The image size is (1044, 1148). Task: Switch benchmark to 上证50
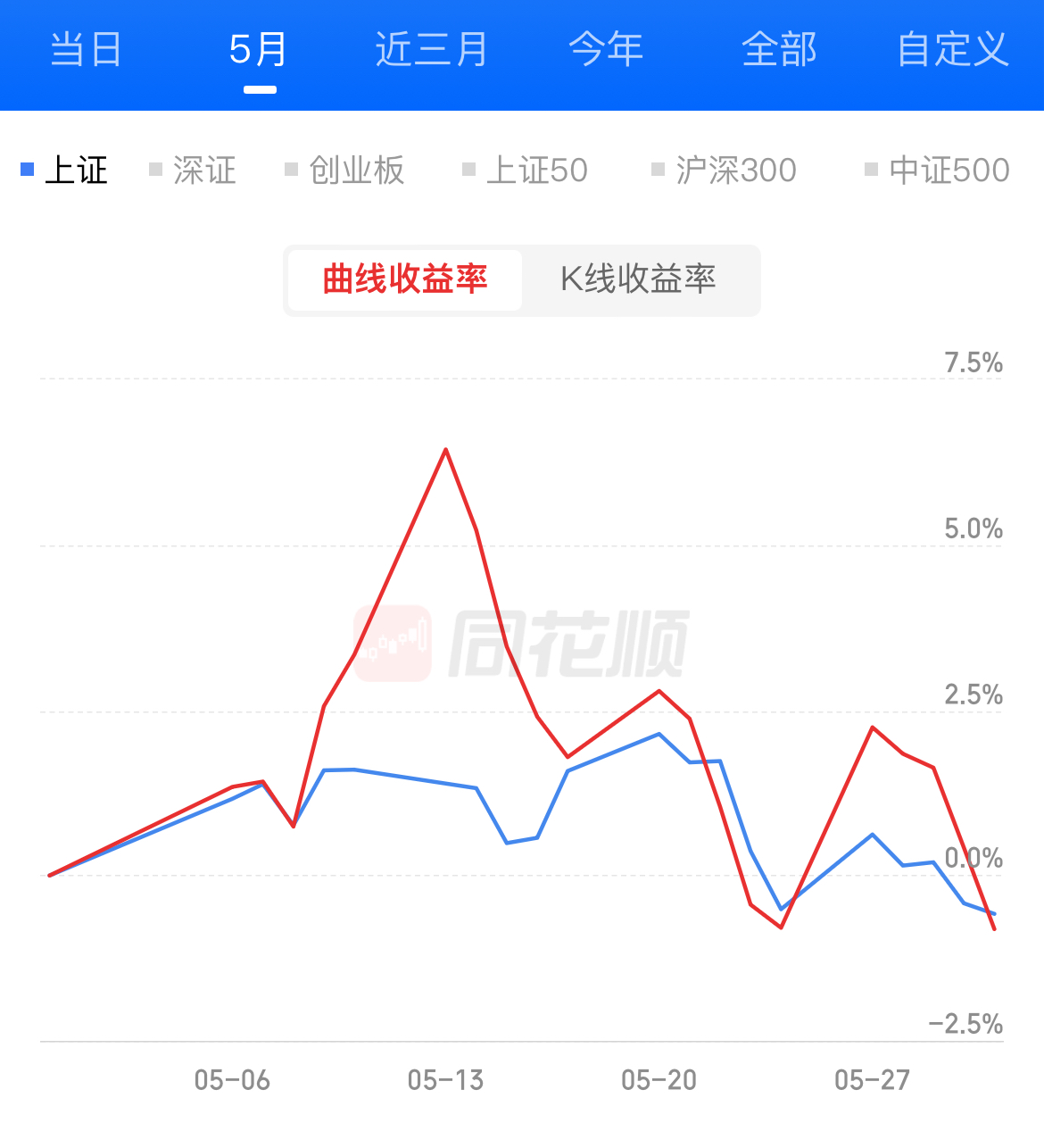click(x=526, y=170)
